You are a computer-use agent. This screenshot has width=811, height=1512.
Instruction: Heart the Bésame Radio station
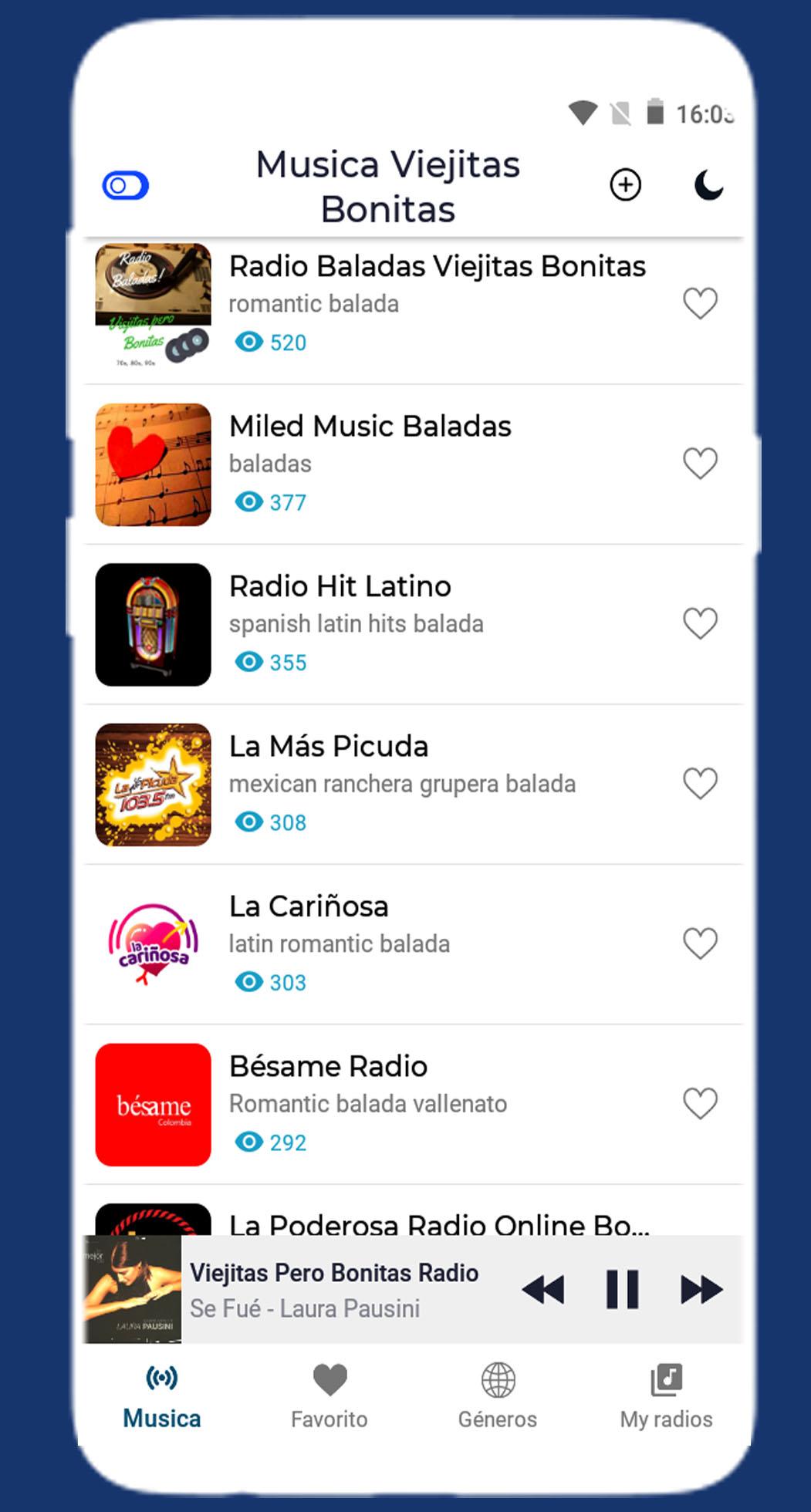(700, 1103)
